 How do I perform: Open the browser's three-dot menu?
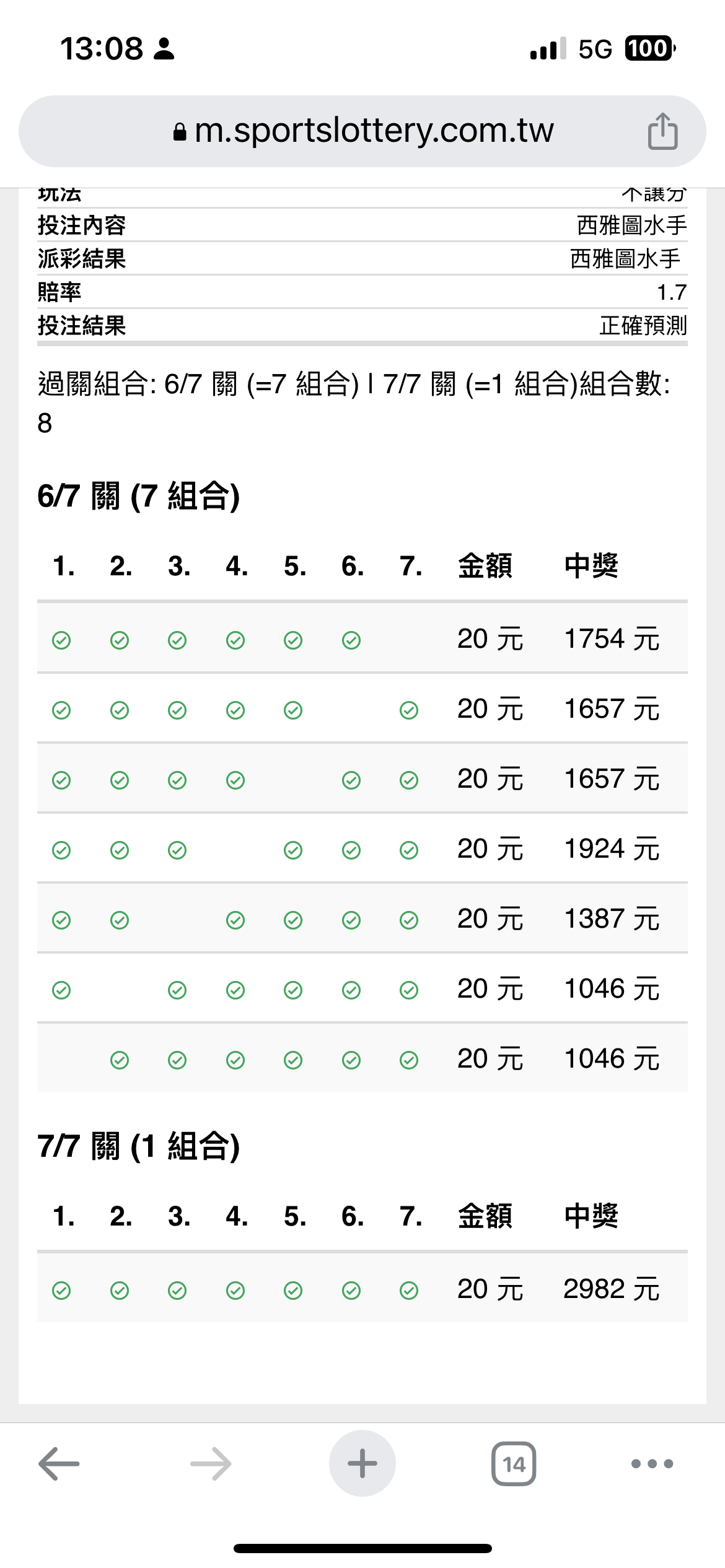tap(652, 1464)
